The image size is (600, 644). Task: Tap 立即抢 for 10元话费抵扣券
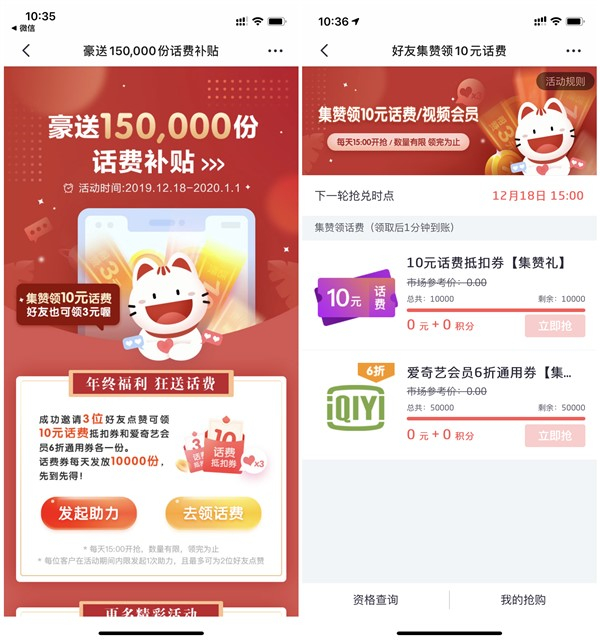click(x=554, y=325)
